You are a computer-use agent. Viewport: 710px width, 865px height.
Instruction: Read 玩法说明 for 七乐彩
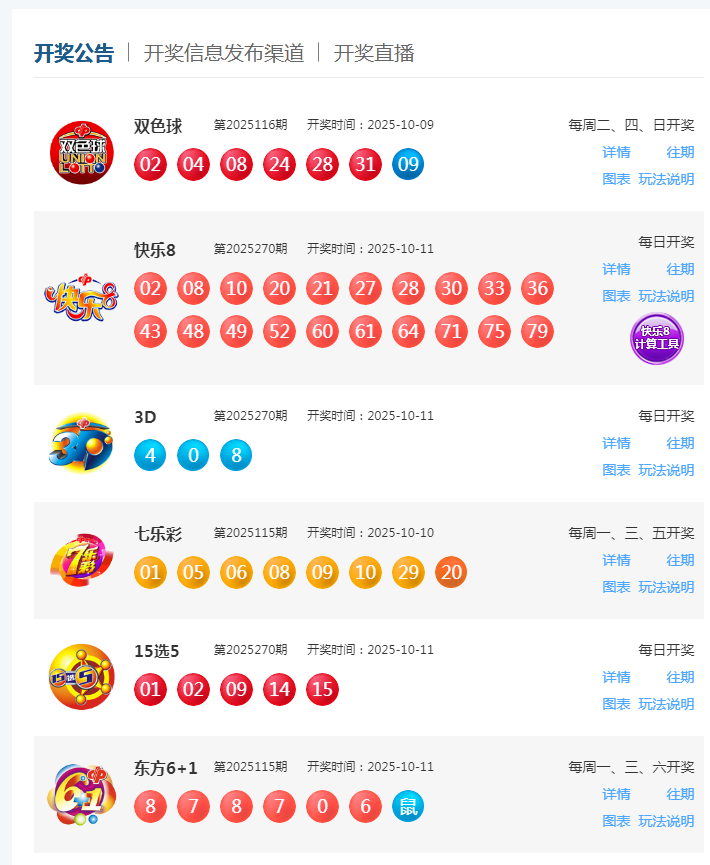(666, 587)
